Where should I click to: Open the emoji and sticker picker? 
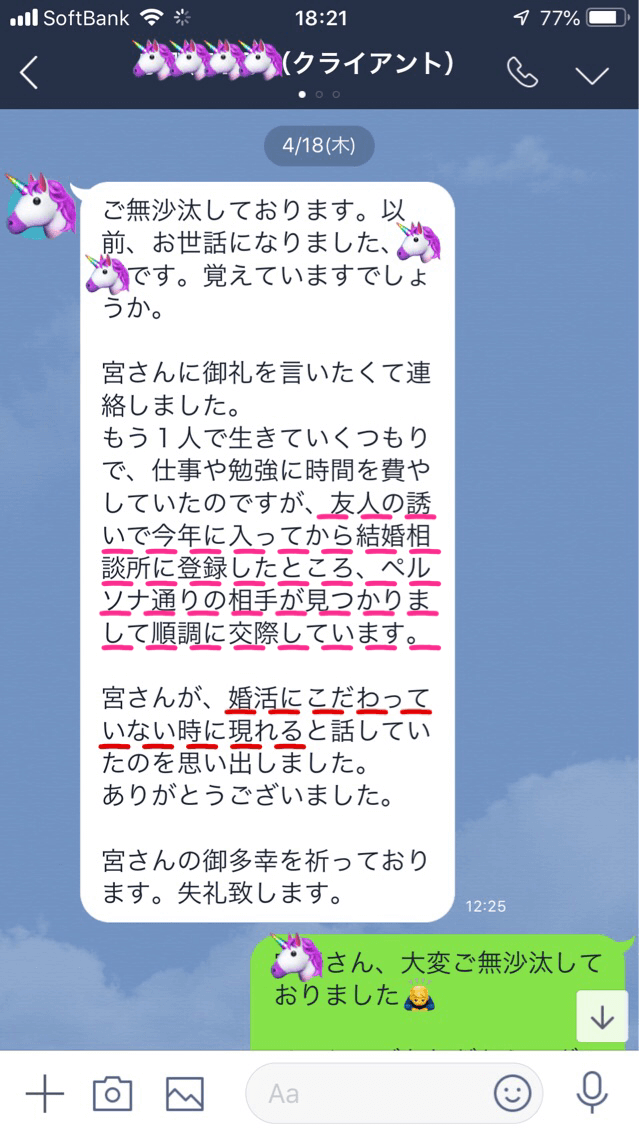[x=513, y=1093]
